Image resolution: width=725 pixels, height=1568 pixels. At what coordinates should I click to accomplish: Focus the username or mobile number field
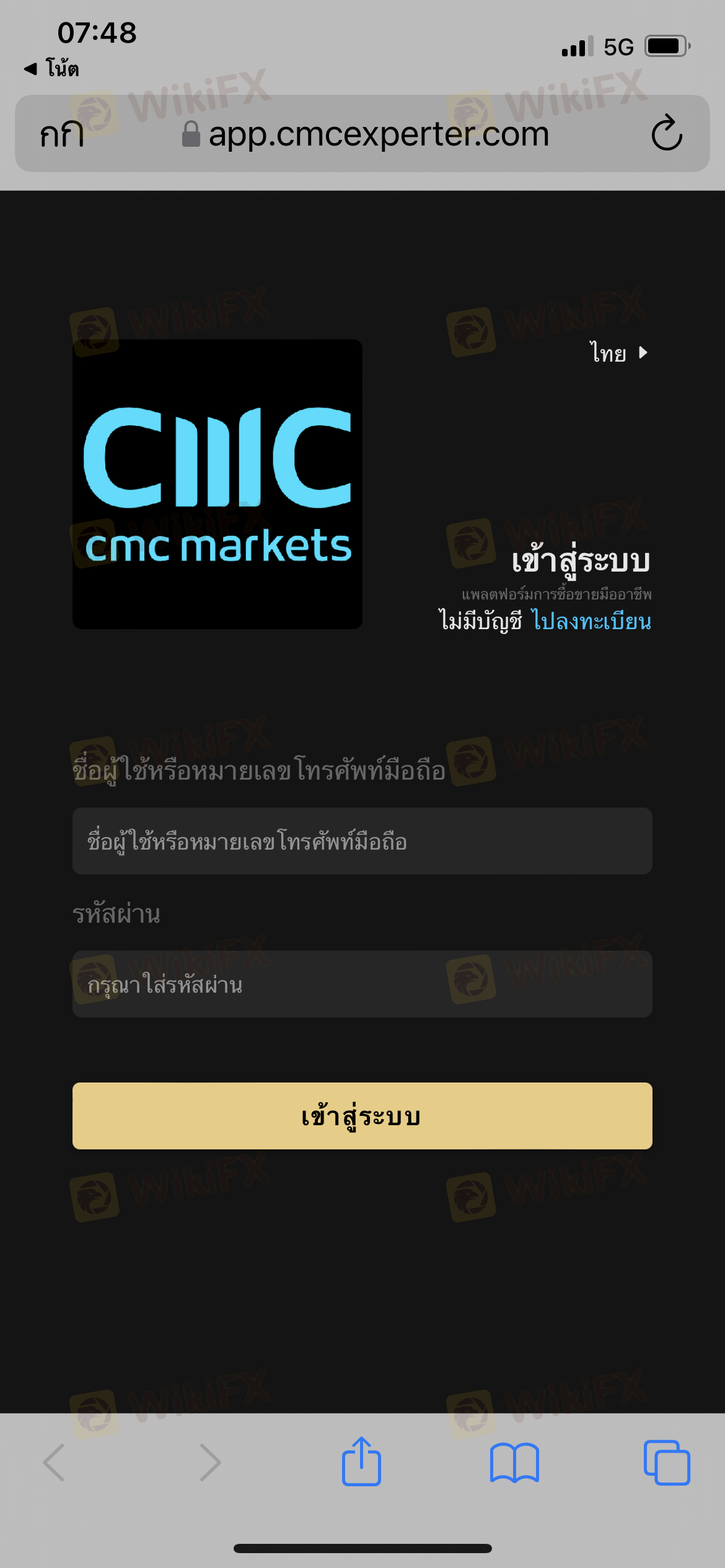362,841
